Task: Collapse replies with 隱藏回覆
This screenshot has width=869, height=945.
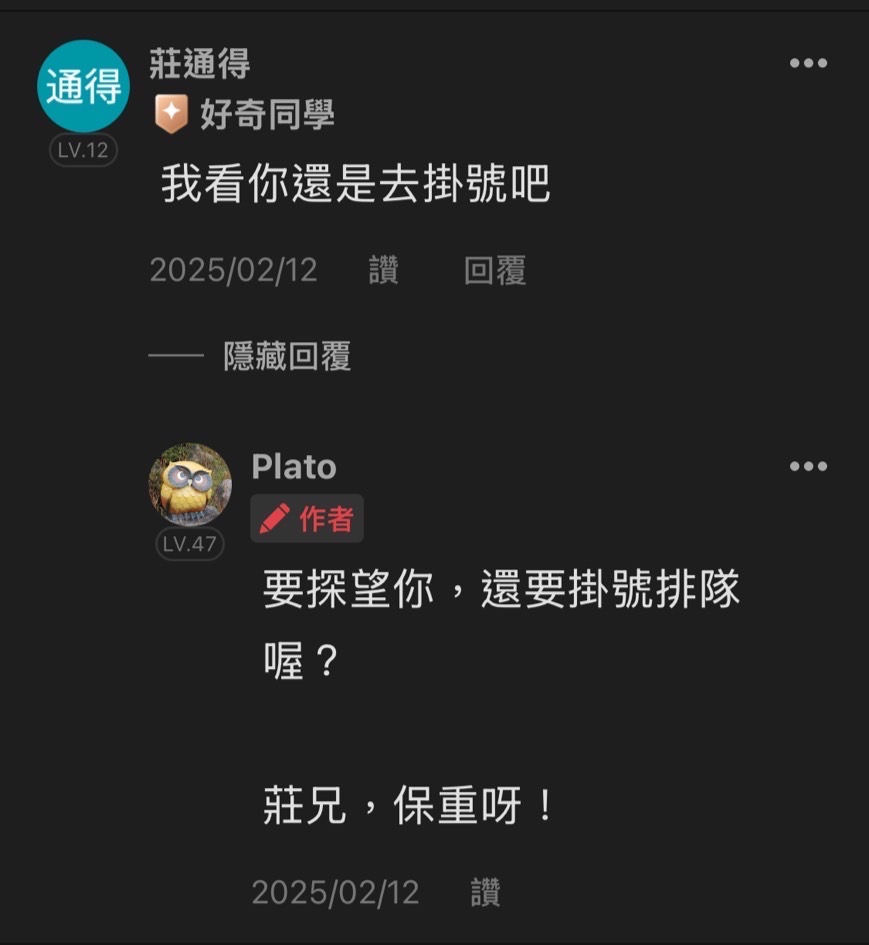Action: point(287,356)
